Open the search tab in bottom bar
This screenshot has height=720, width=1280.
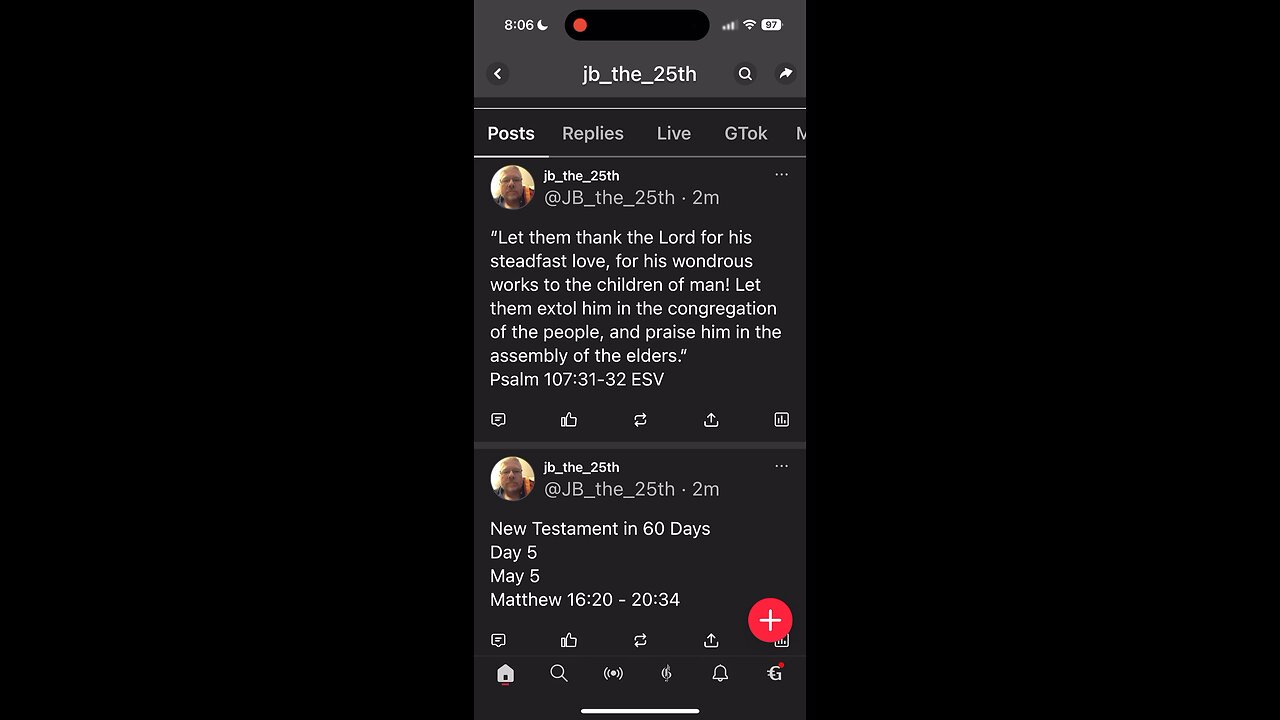559,674
